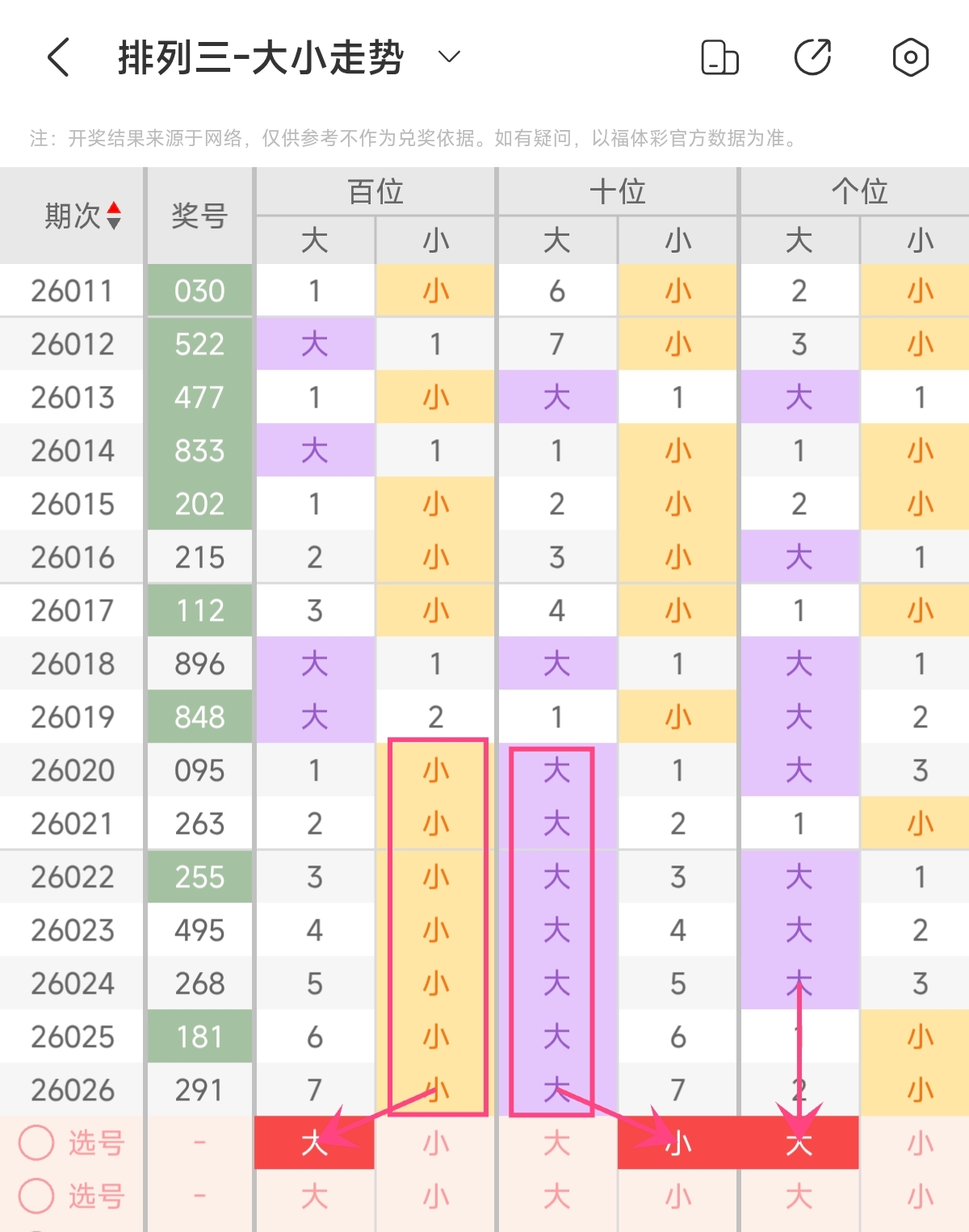Deselect the red highlighted 大 under 个位
Viewport: 969px width, 1232px height.
point(799,1142)
